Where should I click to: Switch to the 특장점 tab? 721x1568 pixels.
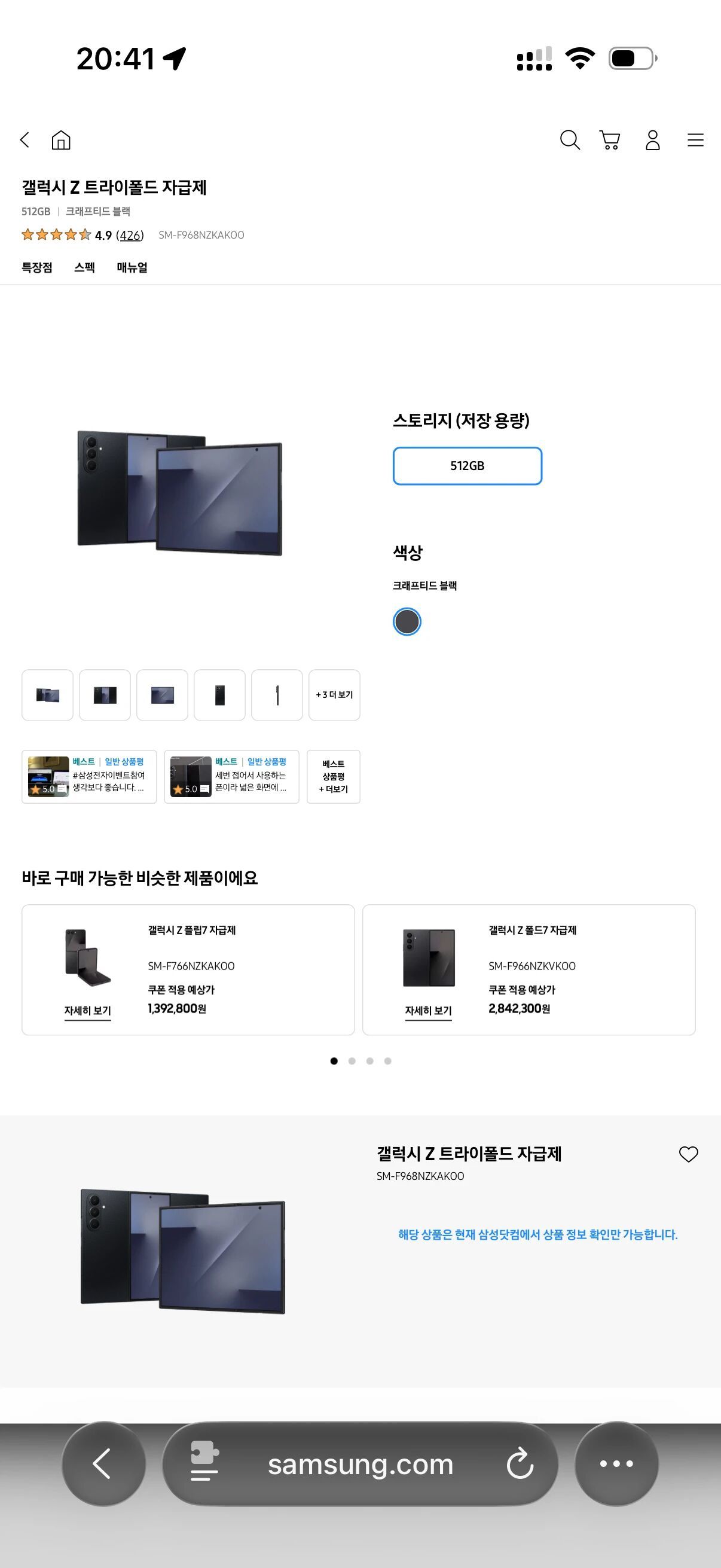coord(37,268)
